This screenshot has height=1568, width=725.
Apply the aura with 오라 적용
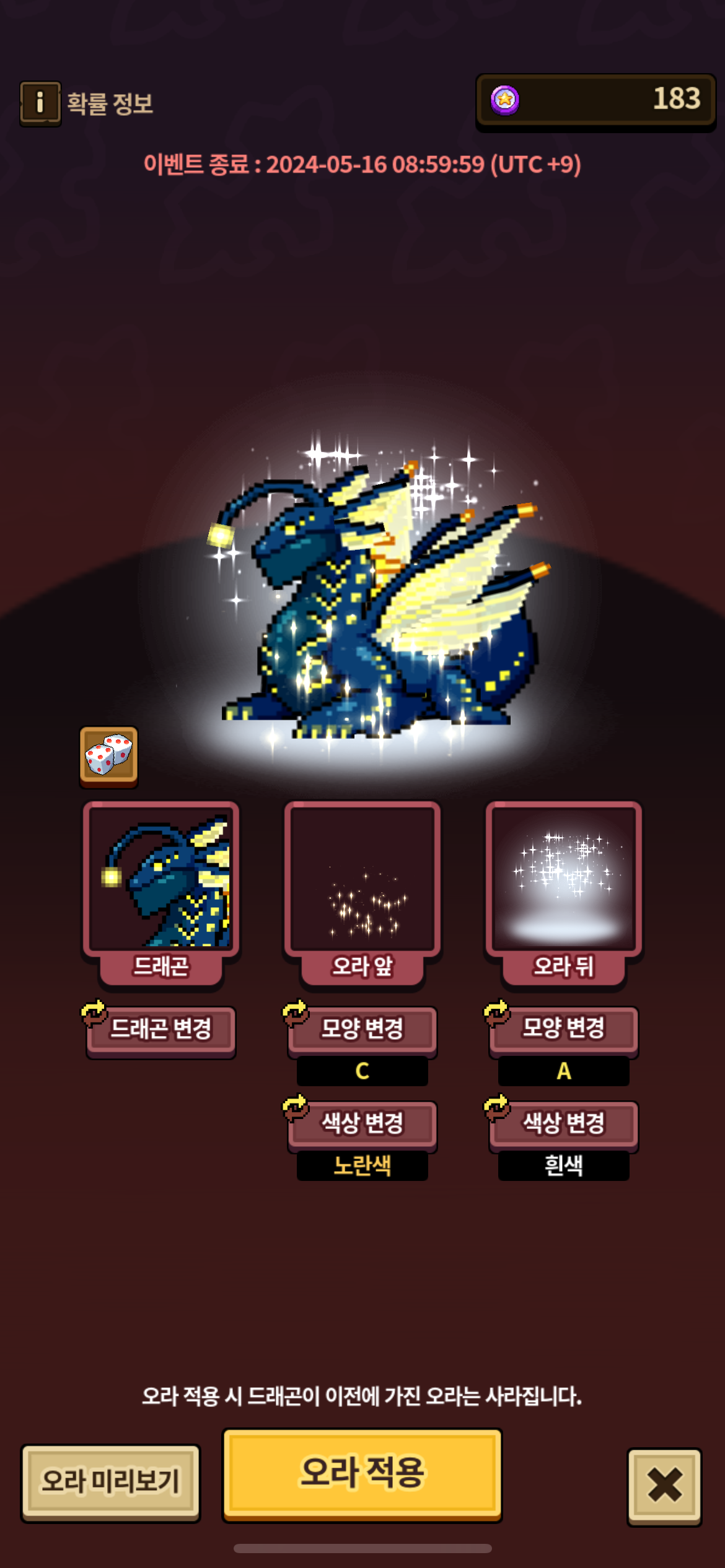point(362,1473)
